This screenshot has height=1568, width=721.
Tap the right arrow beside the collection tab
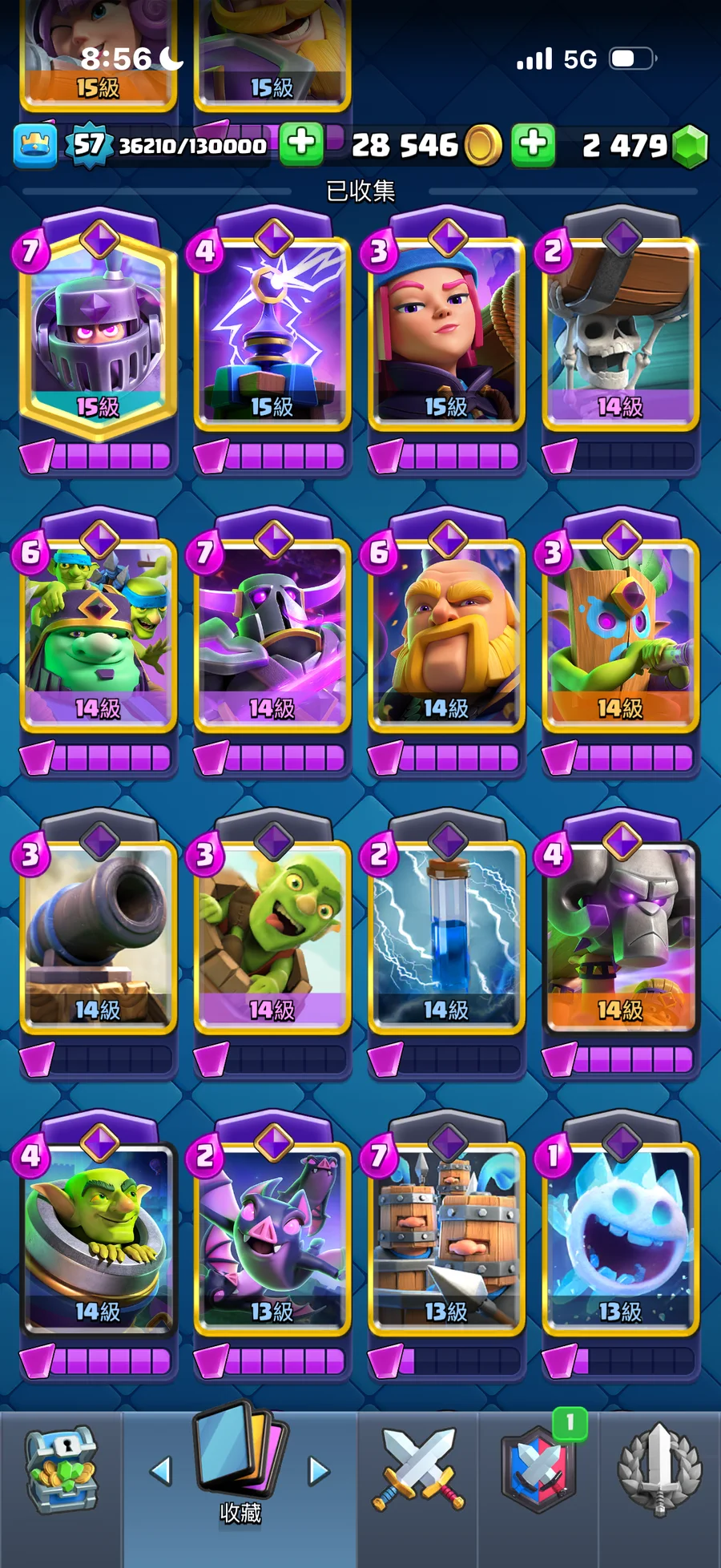coord(319,1471)
